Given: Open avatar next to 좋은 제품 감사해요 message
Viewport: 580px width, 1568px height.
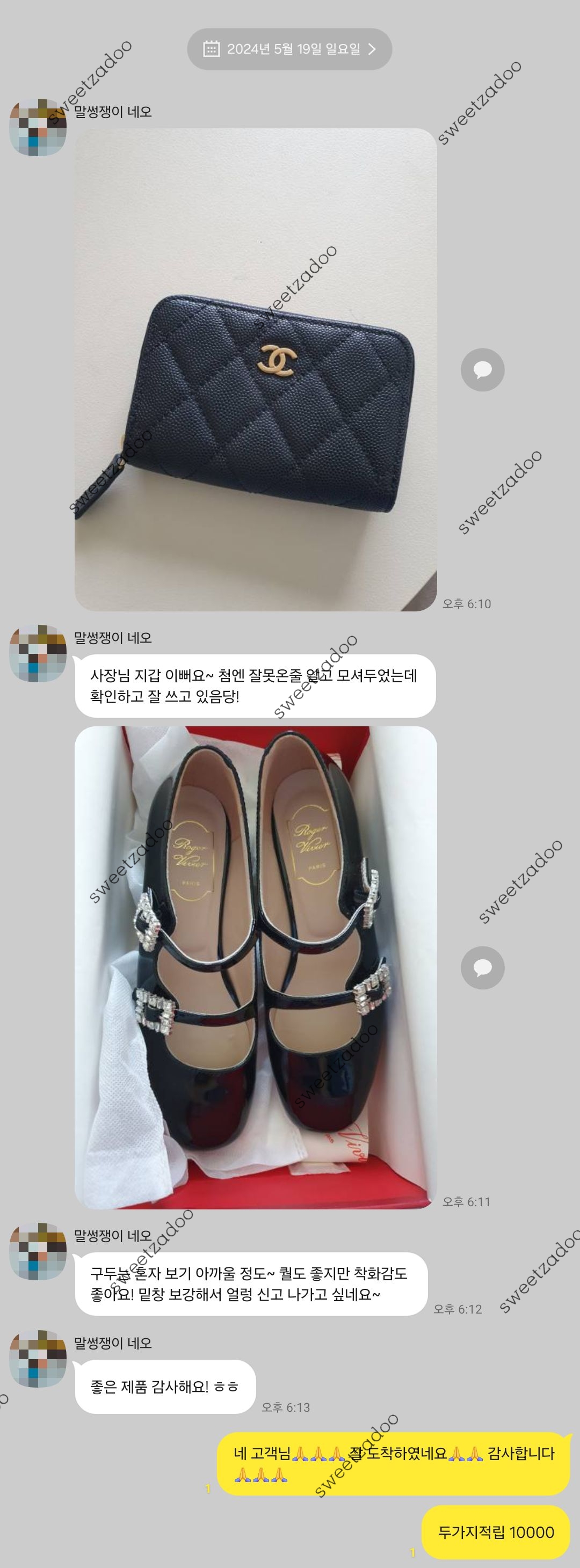Looking at the screenshot, I should pyautogui.click(x=38, y=1359).
